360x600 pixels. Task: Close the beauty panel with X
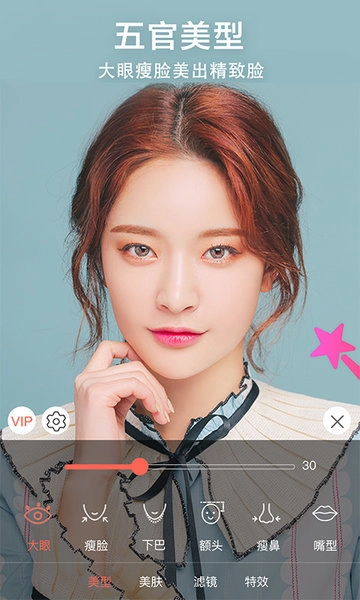[x=337, y=421]
